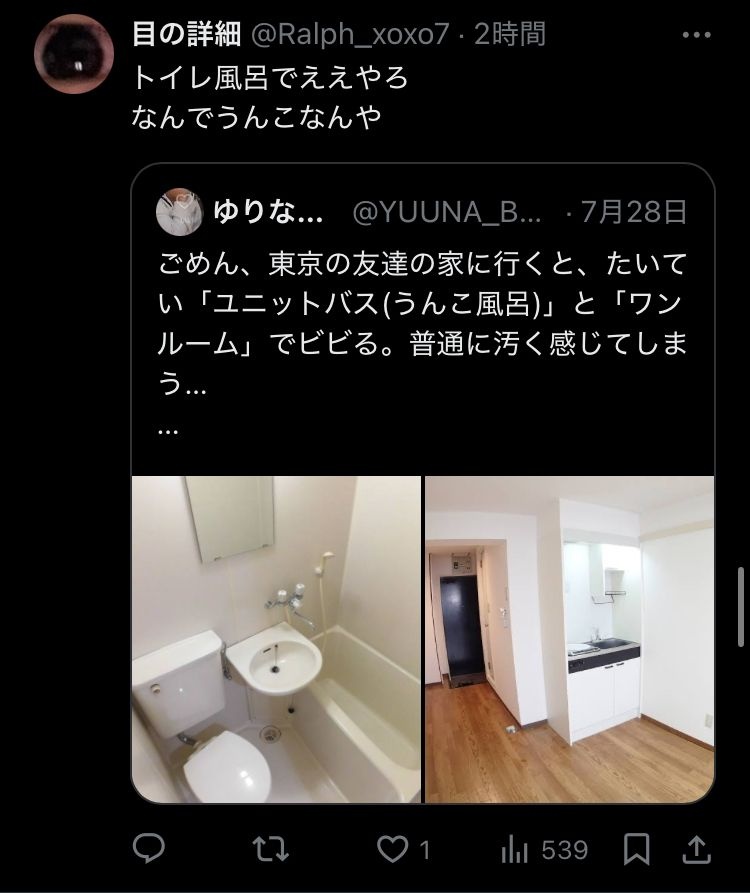Open the overflow menu on Ralph_xoxo7's tweet

pos(696,35)
